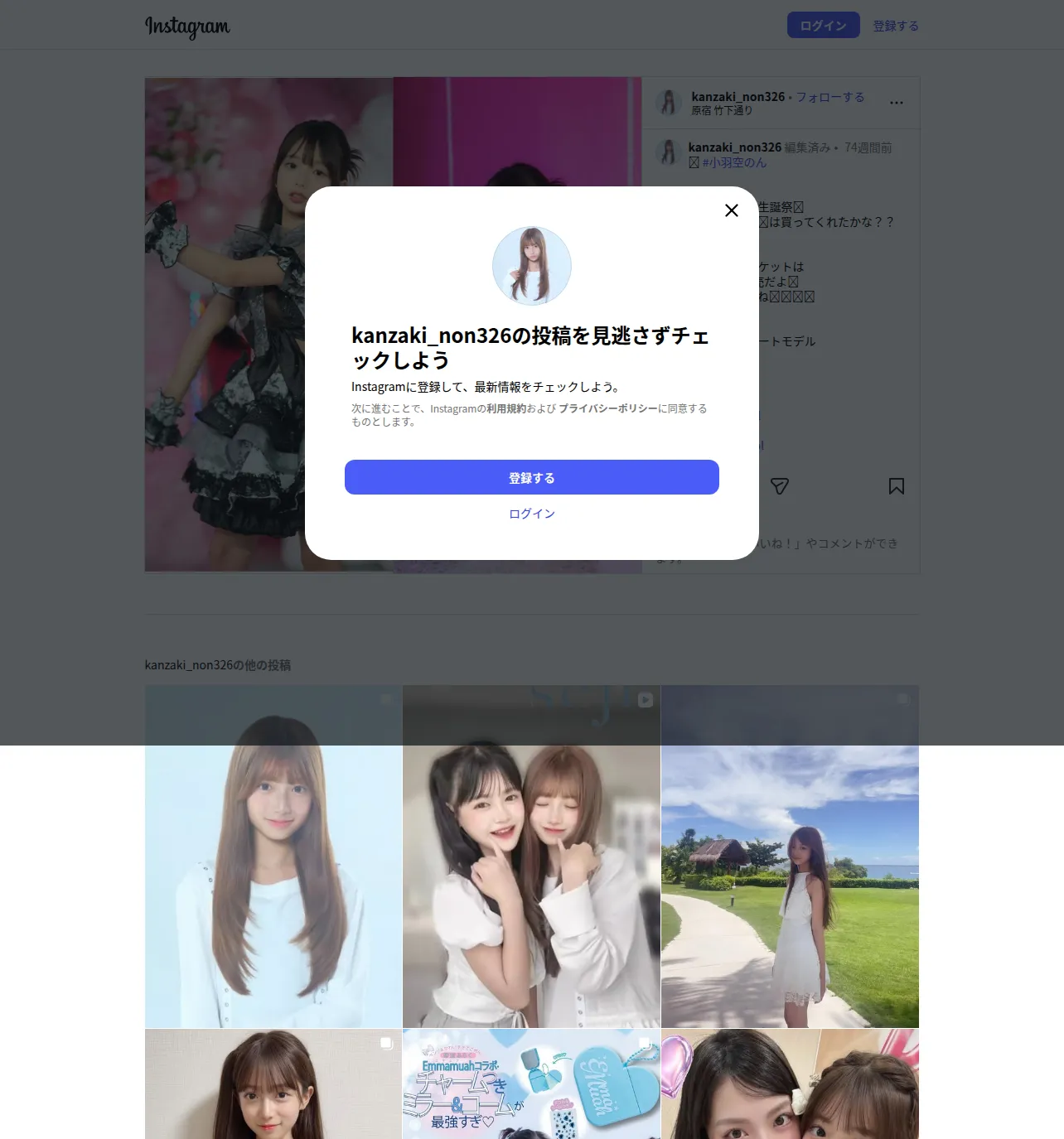The height and width of the screenshot is (1139, 1064).
Task: Open the 利用規約 terms link
Action: coord(506,408)
